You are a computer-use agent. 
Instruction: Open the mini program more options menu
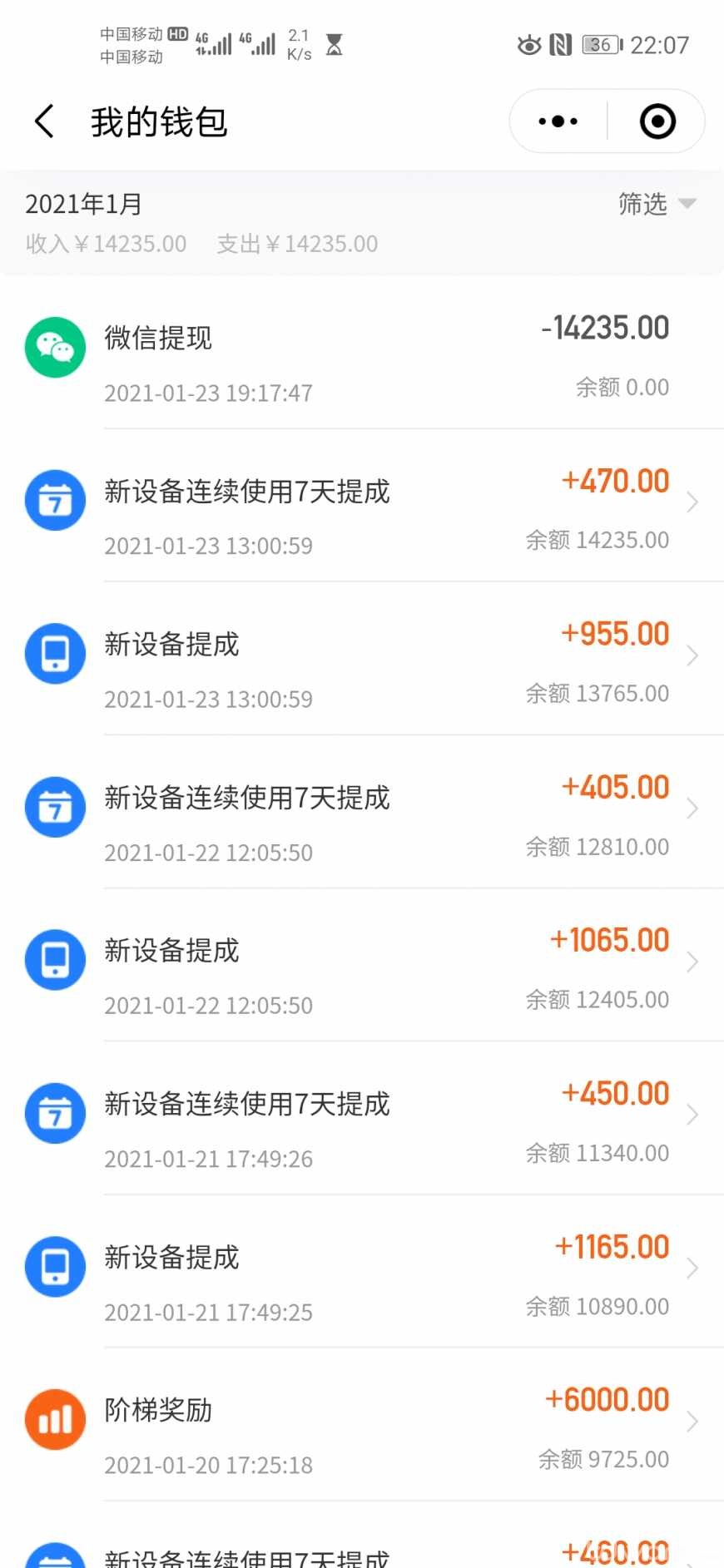pos(558,121)
